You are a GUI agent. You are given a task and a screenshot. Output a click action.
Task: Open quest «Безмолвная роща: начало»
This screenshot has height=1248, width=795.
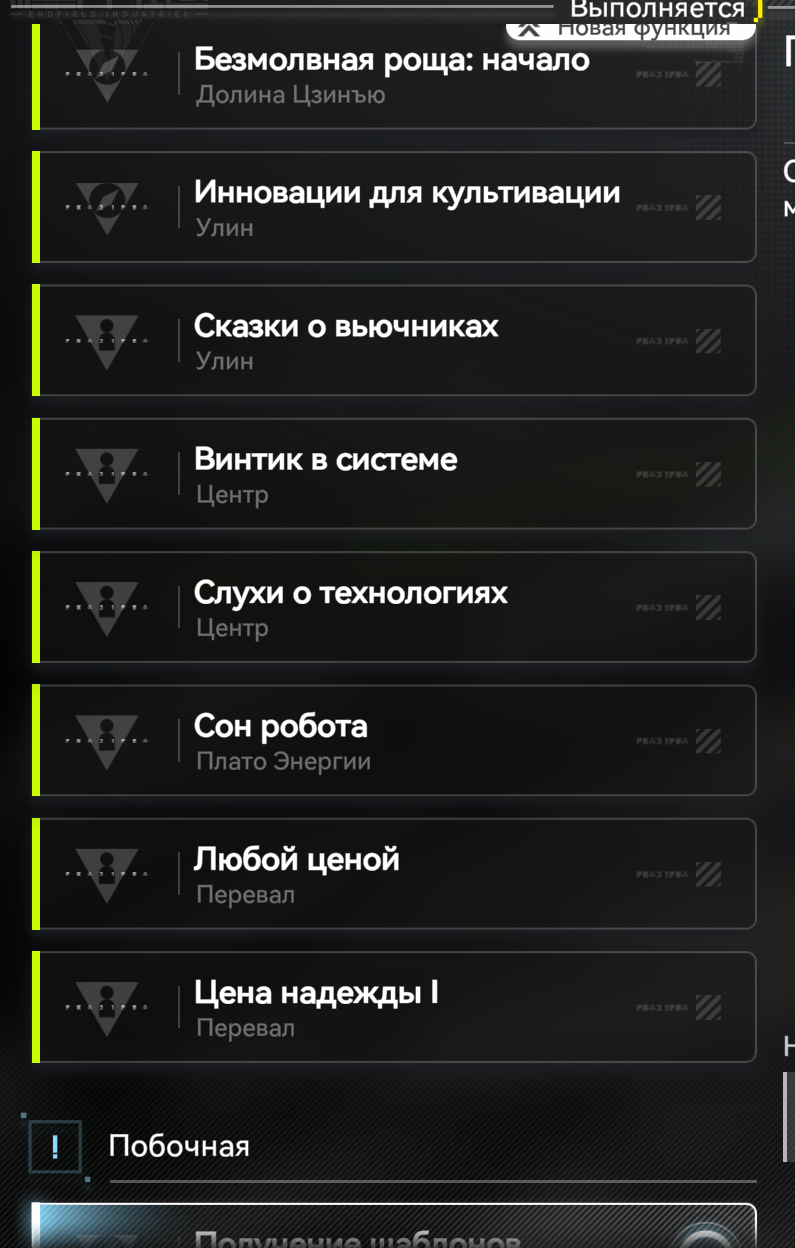click(396, 76)
